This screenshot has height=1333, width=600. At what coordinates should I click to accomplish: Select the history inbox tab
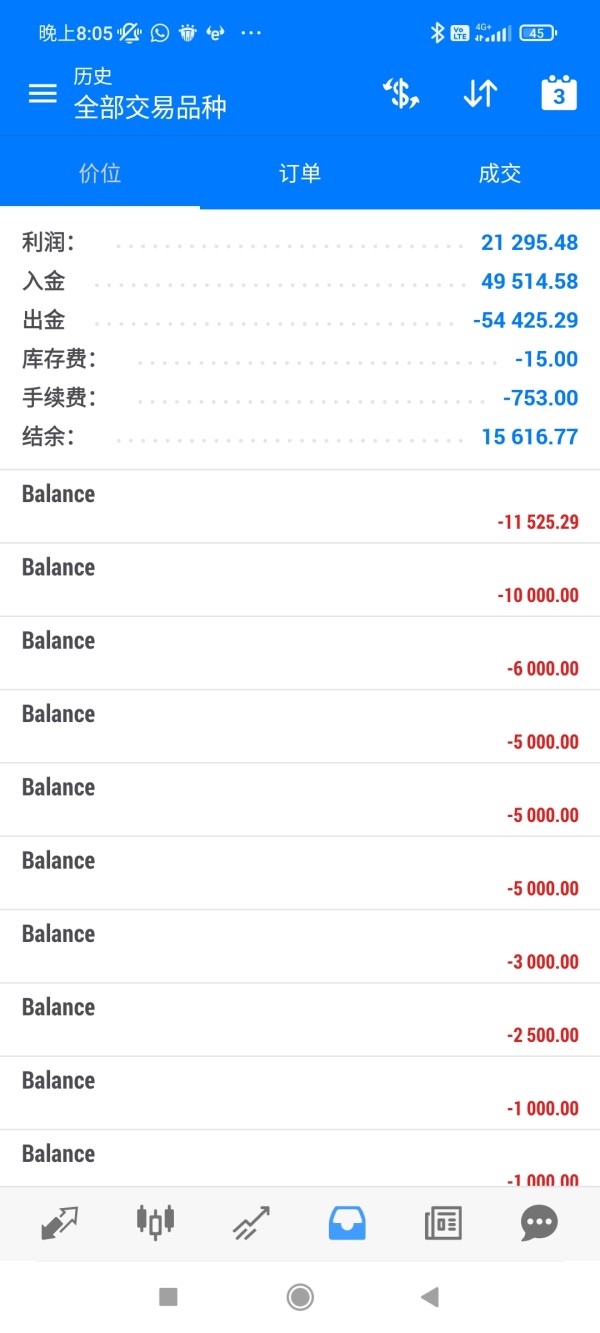tap(347, 1223)
